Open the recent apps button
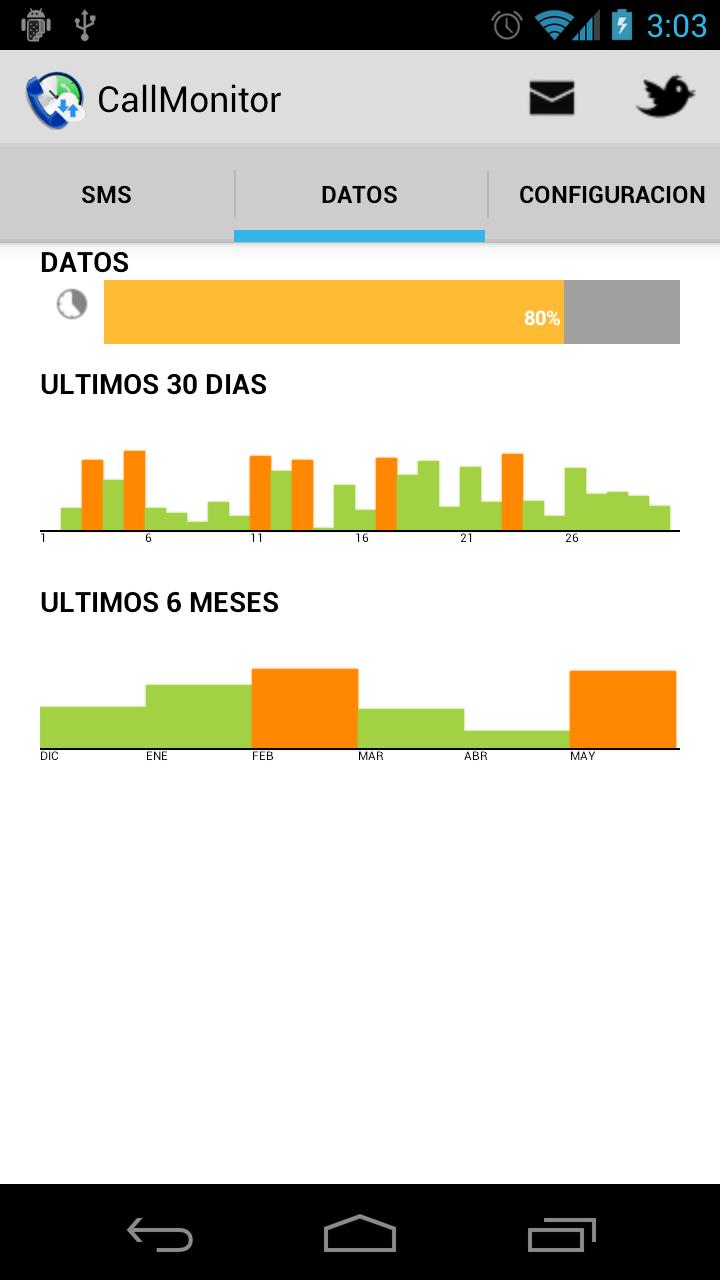Image resolution: width=720 pixels, height=1280 pixels. click(x=560, y=1235)
